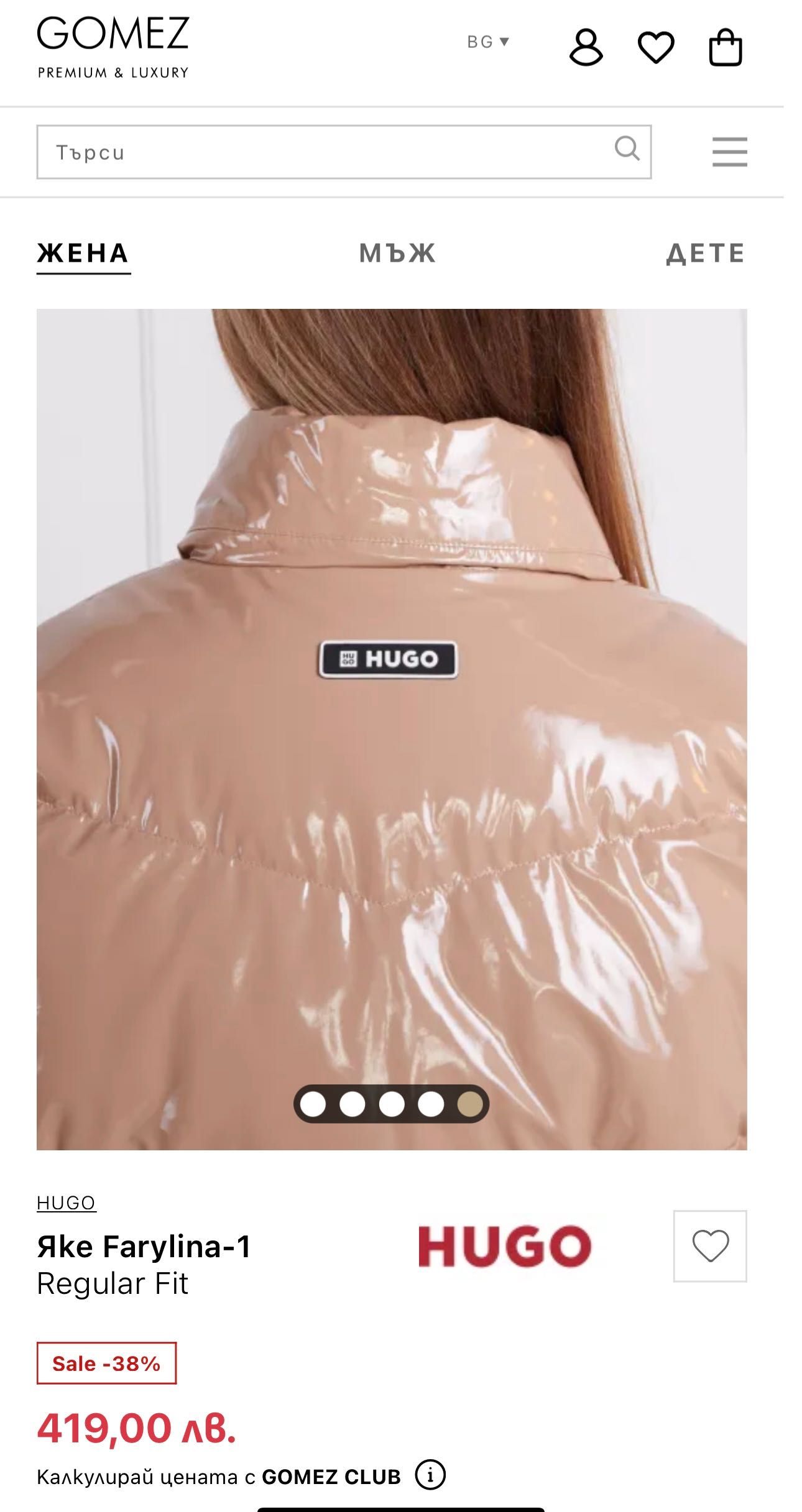The width and height of the screenshot is (802, 1512).
Task: Switch to the МЪЖ tab
Action: (397, 254)
